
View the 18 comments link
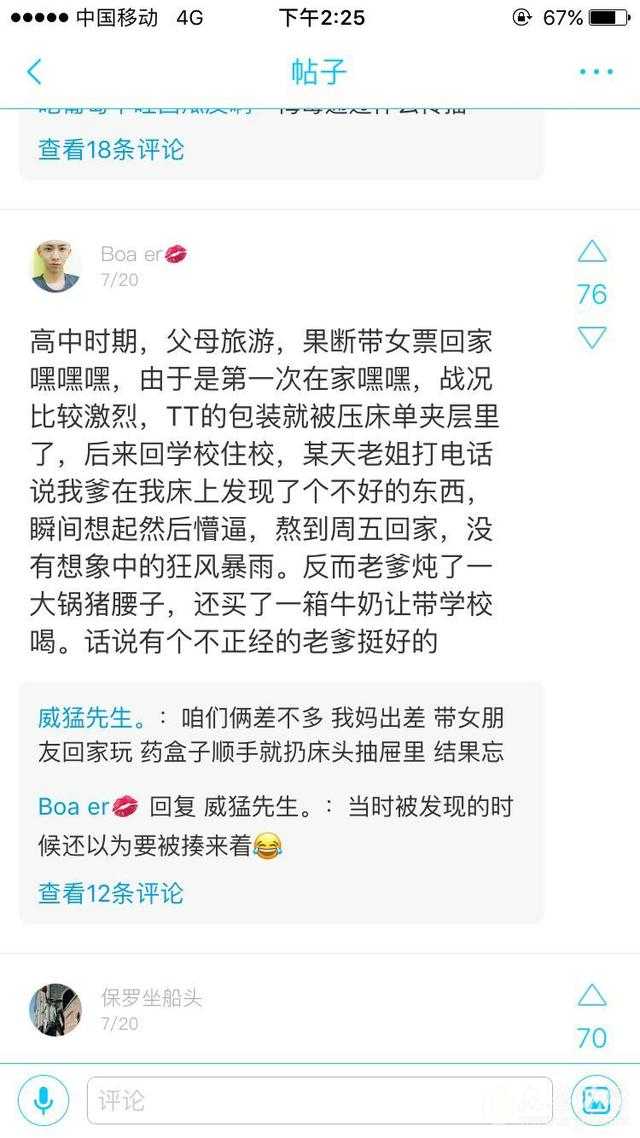[111, 150]
